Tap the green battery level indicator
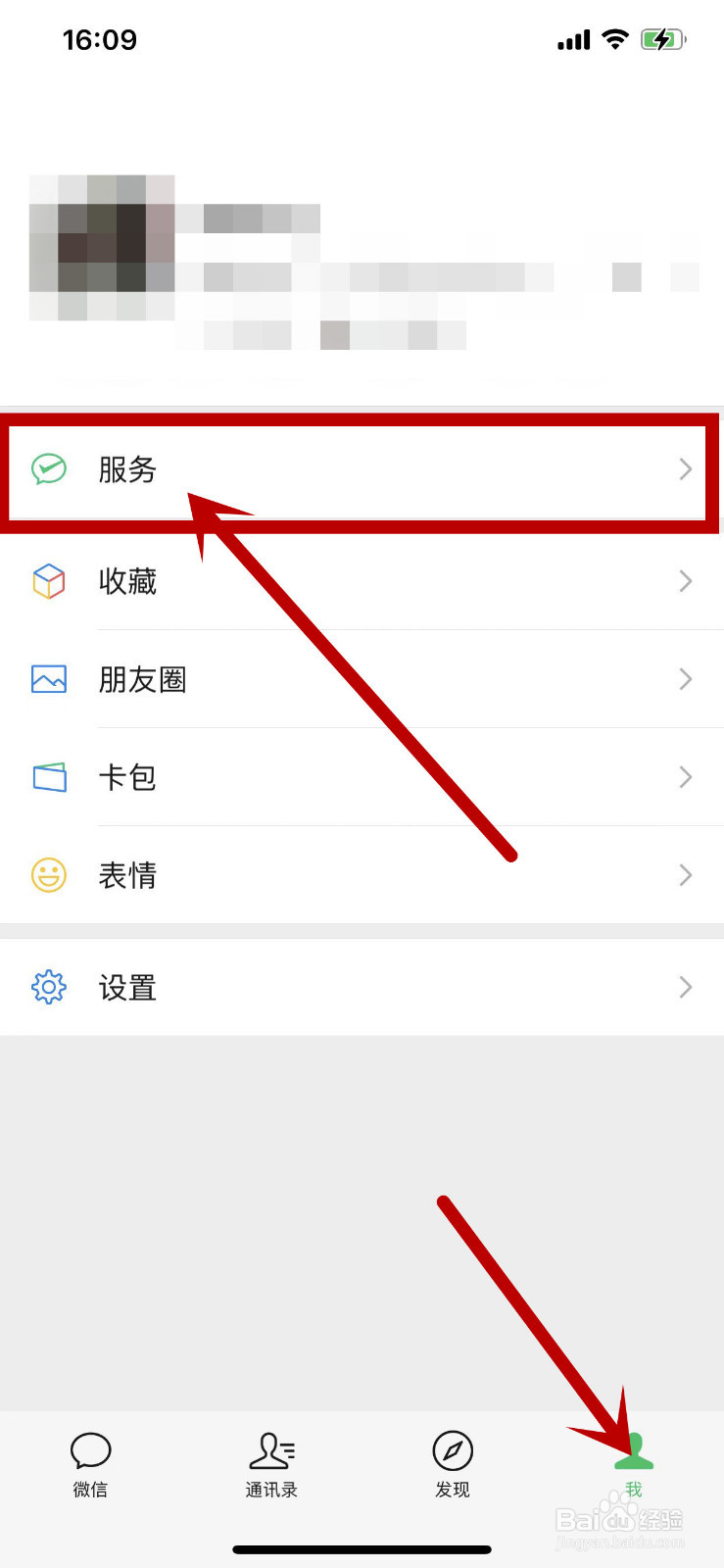The height and width of the screenshot is (1568, 724). (x=657, y=39)
